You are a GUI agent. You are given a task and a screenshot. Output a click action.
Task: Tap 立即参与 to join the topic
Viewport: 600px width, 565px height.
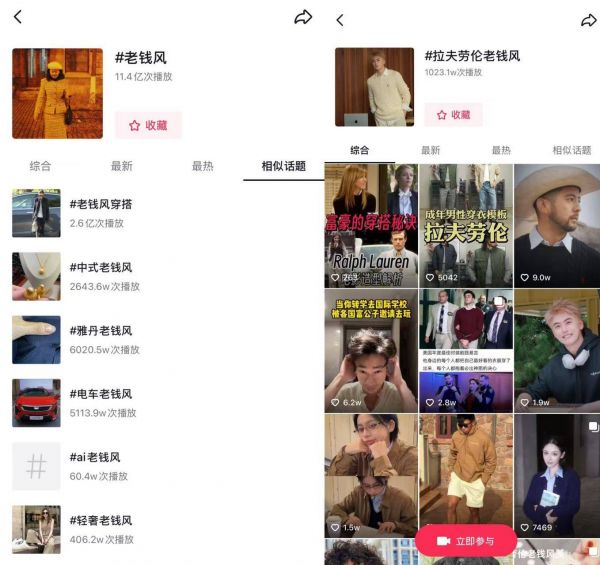pos(465,541)
